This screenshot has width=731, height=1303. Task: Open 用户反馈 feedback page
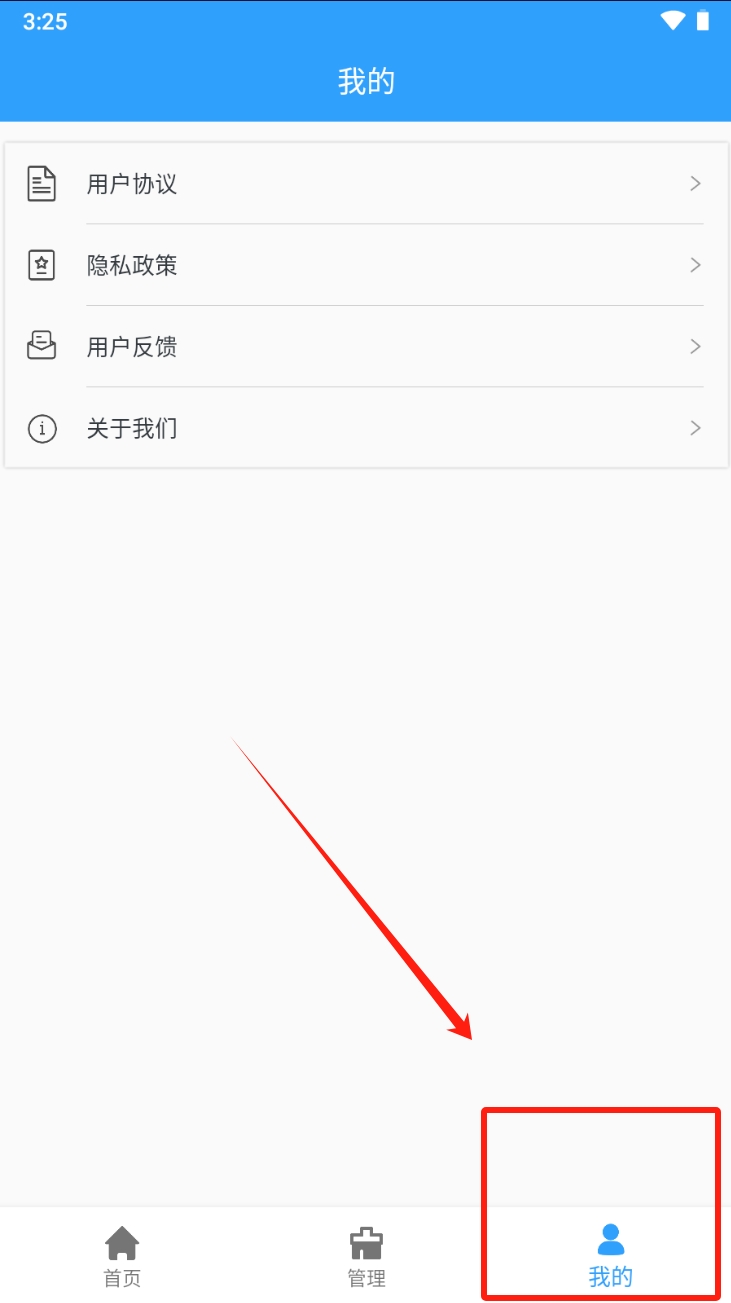[365, 347]
